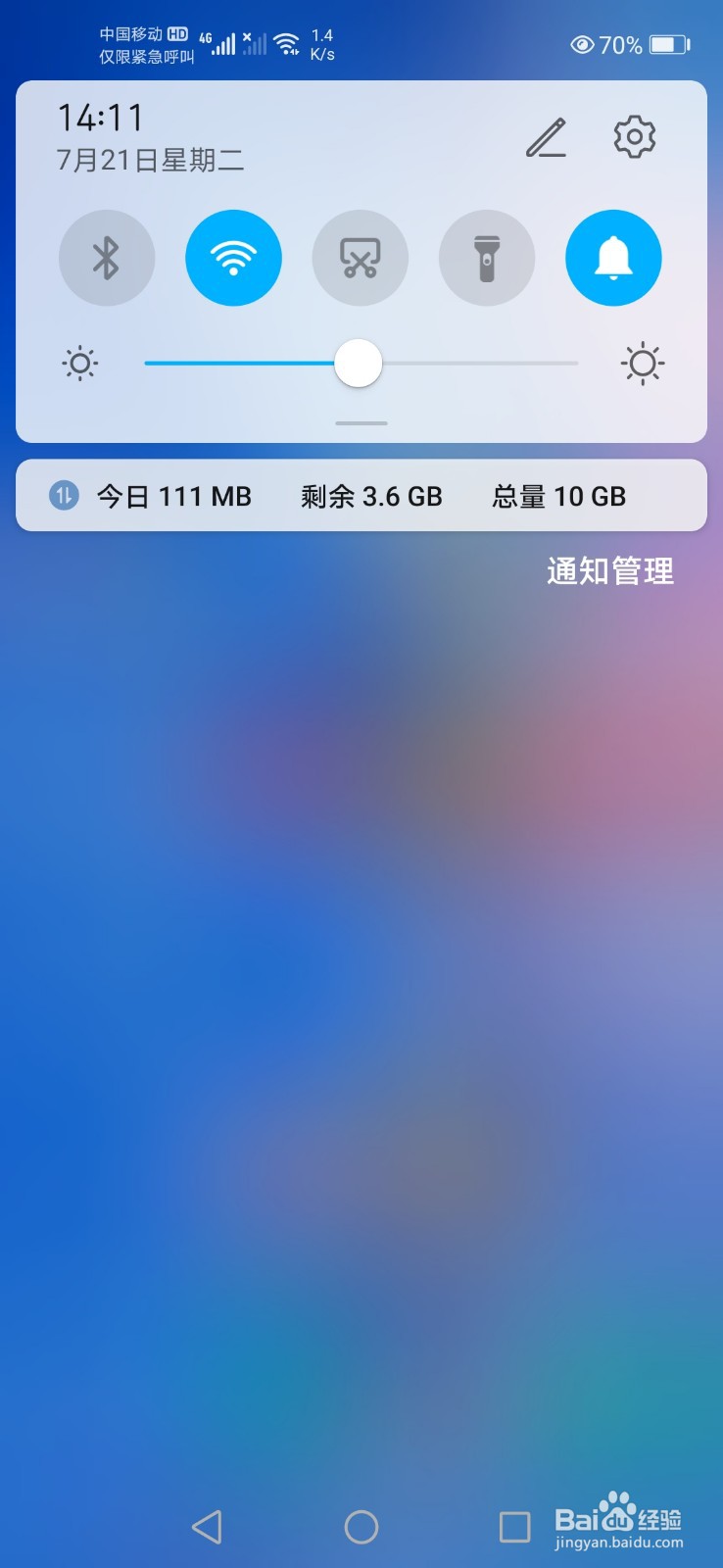Tap the Home navigation circle

[361, 1526]
